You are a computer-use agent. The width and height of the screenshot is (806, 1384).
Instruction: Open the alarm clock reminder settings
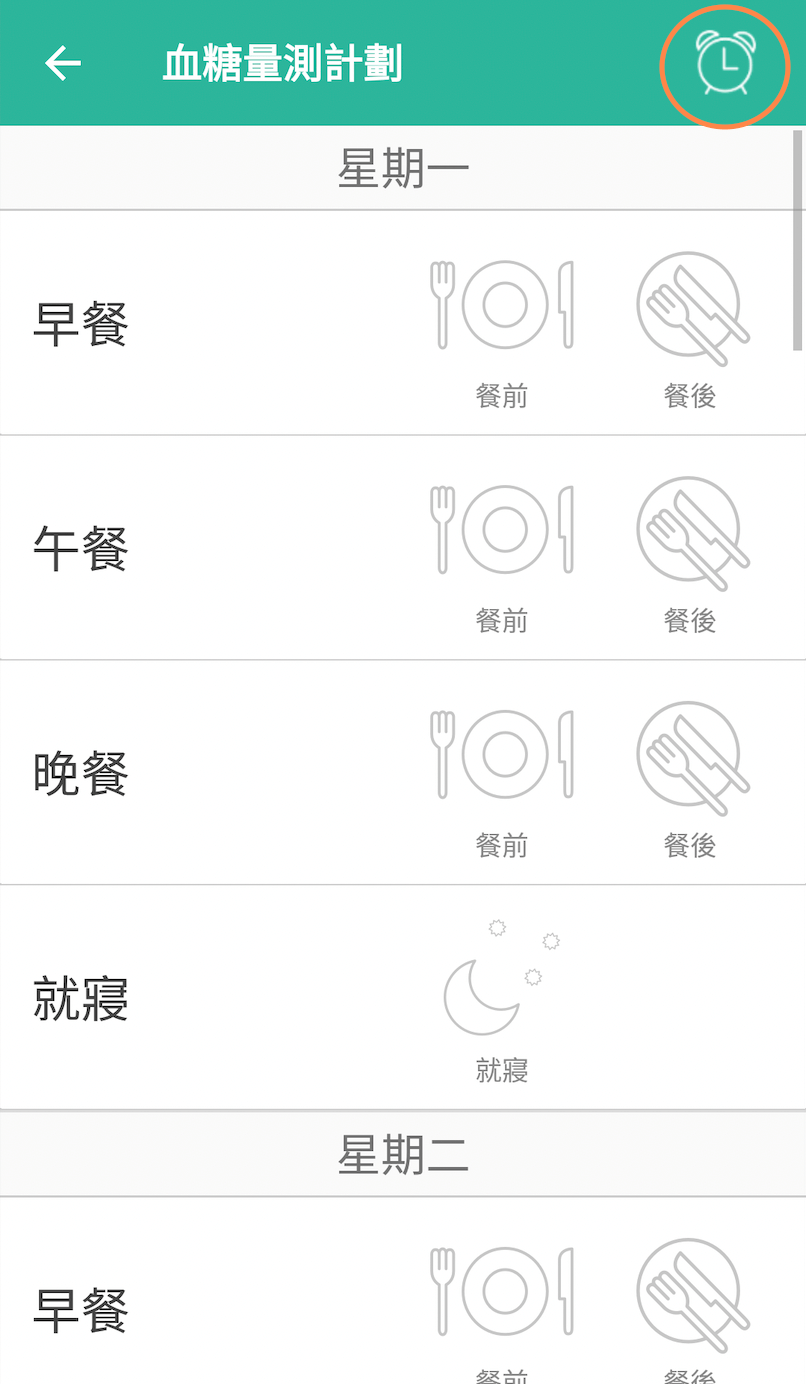tap(725, 64)
